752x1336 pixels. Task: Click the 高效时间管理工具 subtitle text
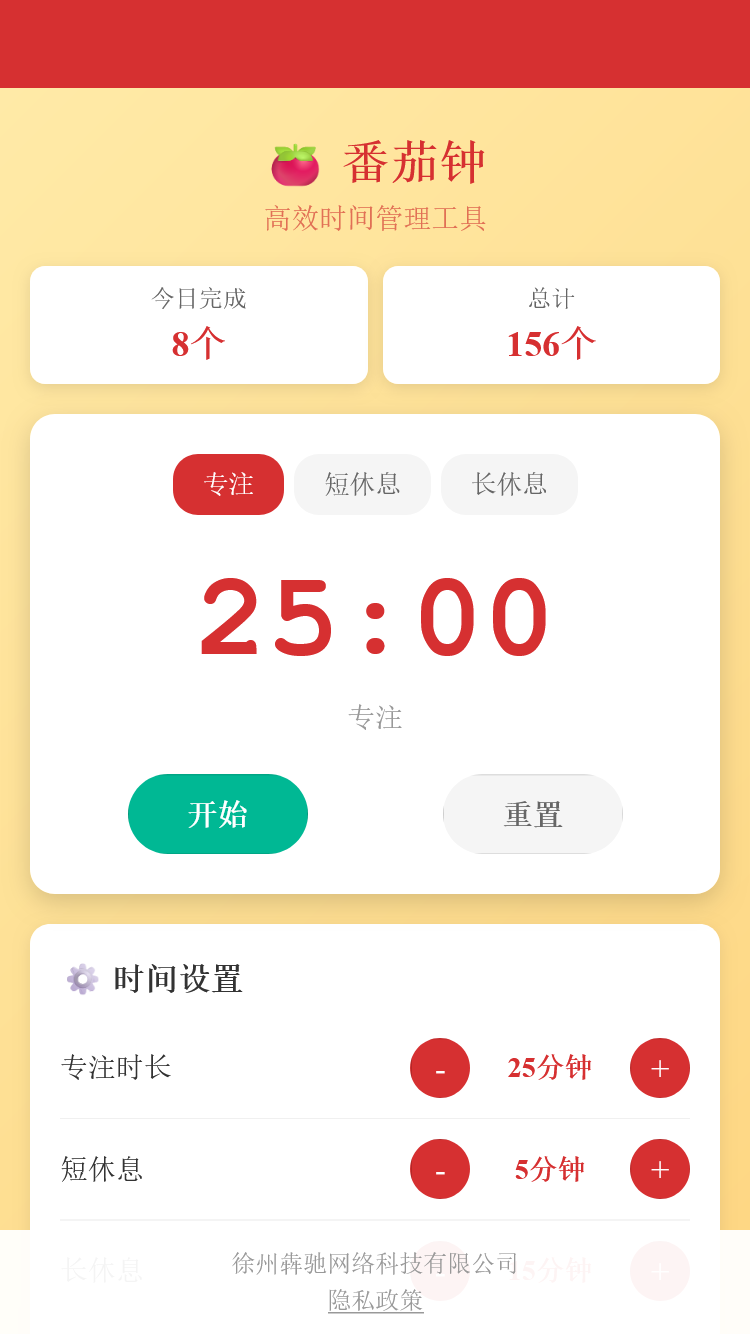click(375, 217)
